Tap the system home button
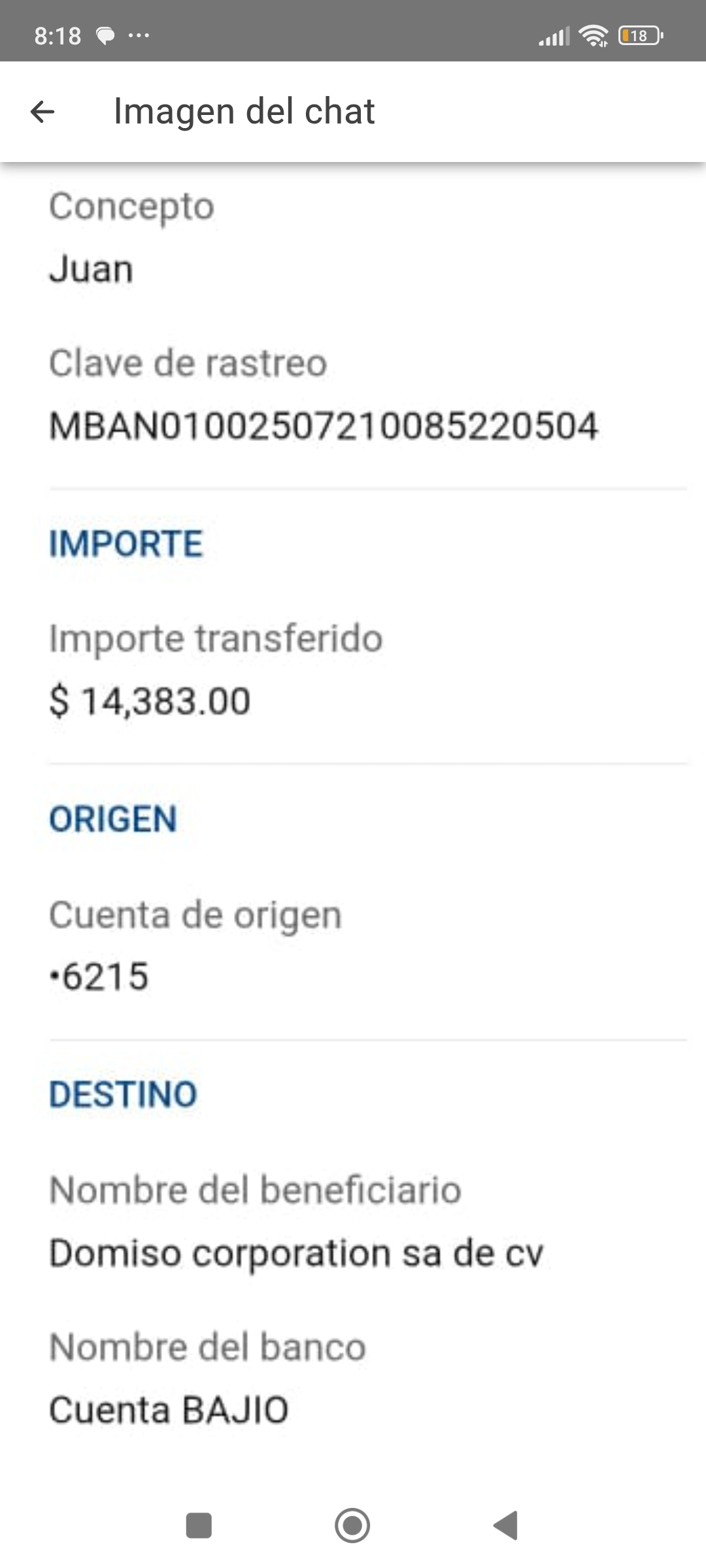 352,1526
